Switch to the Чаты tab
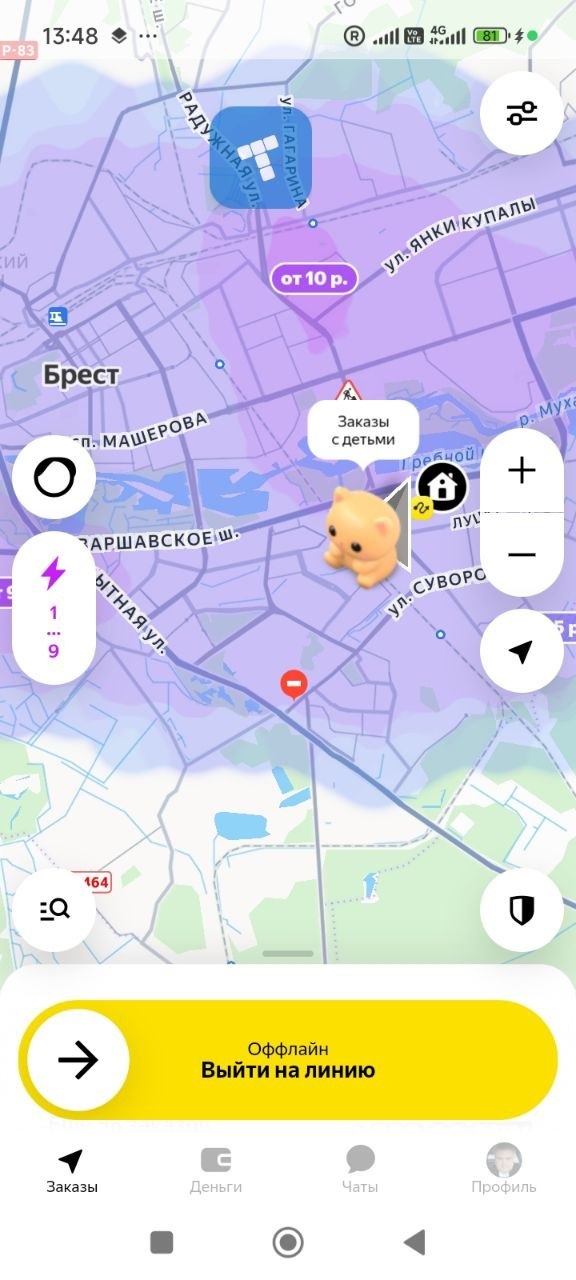 tap(360, 1170)
